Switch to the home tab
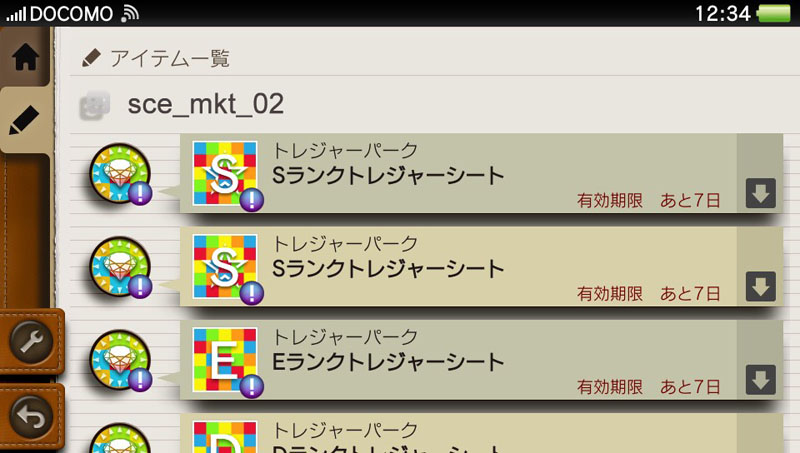The width and height of the screenshot is (800, 453). click(x=25, y=57)
